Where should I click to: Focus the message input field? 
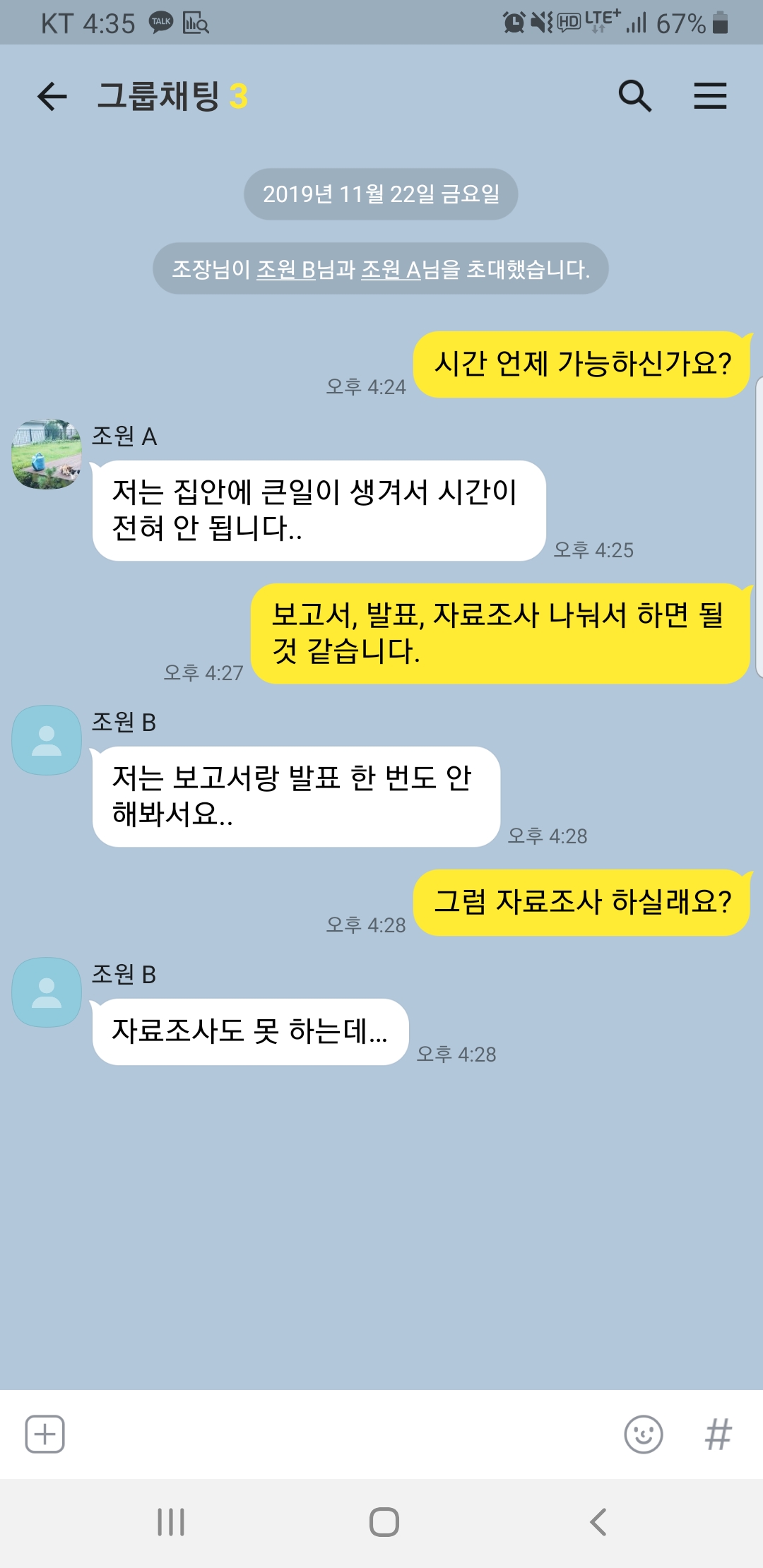click(x=339, y=1435)
